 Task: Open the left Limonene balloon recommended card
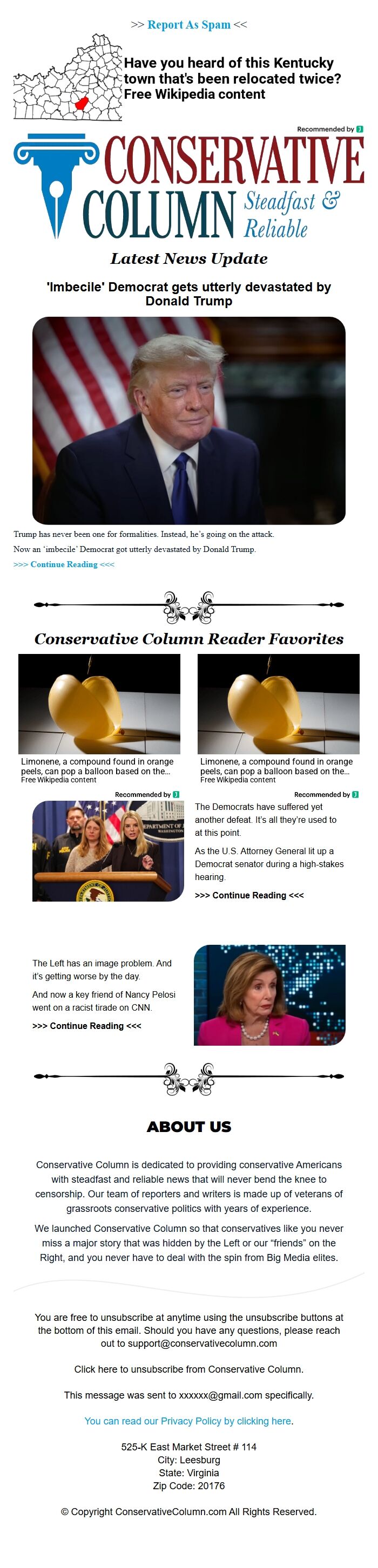point(99,719)
